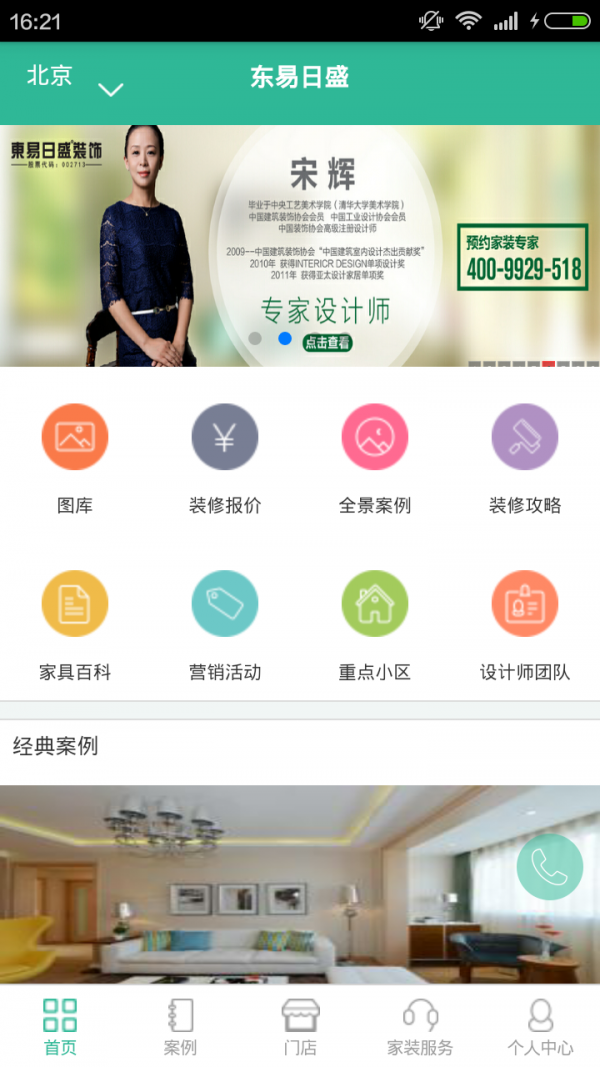
Task: Switch to the 门店 tab
Action: [300, 1027]
